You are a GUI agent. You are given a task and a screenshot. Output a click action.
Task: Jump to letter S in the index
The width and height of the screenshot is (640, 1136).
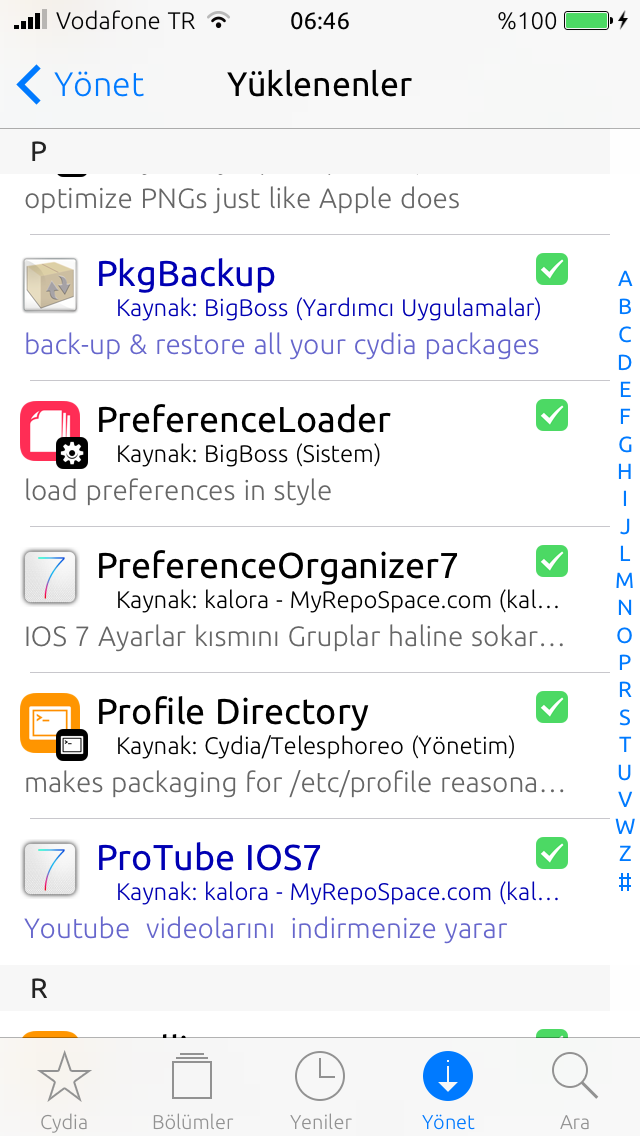[x=625, y=717]
